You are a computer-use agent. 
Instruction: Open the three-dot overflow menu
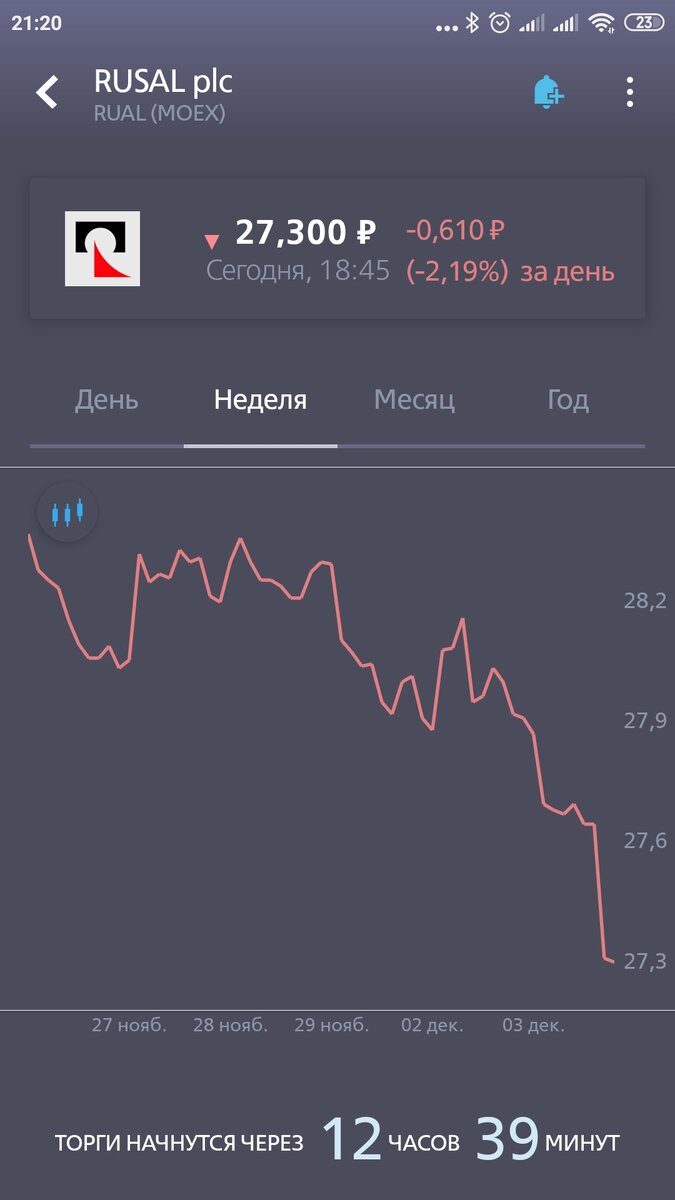pyautogui.click(x=629, y=93)
